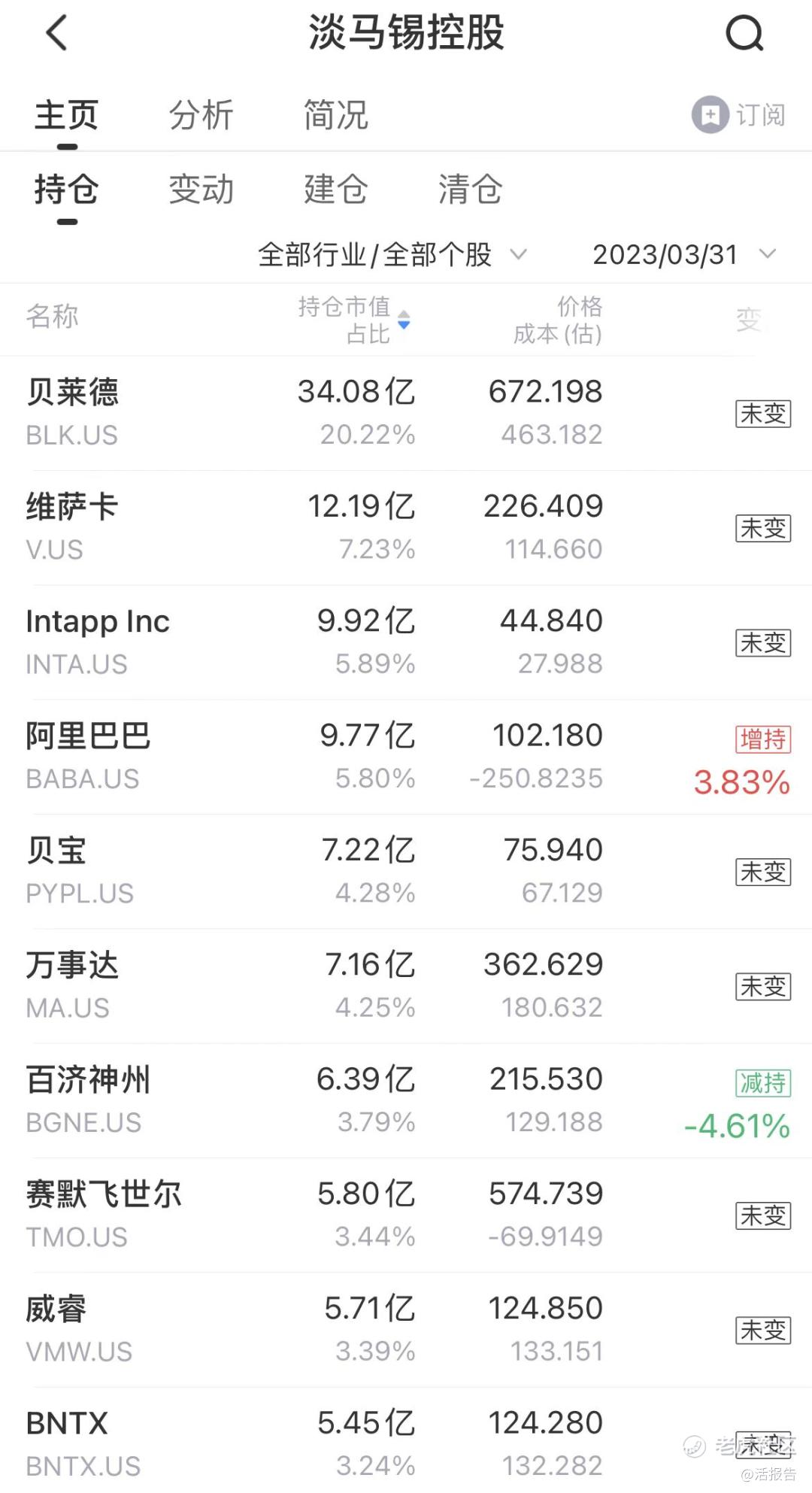This screenshot has height=1493, width=812.
Task: Open the search magnifier icon
Action: 744,33
